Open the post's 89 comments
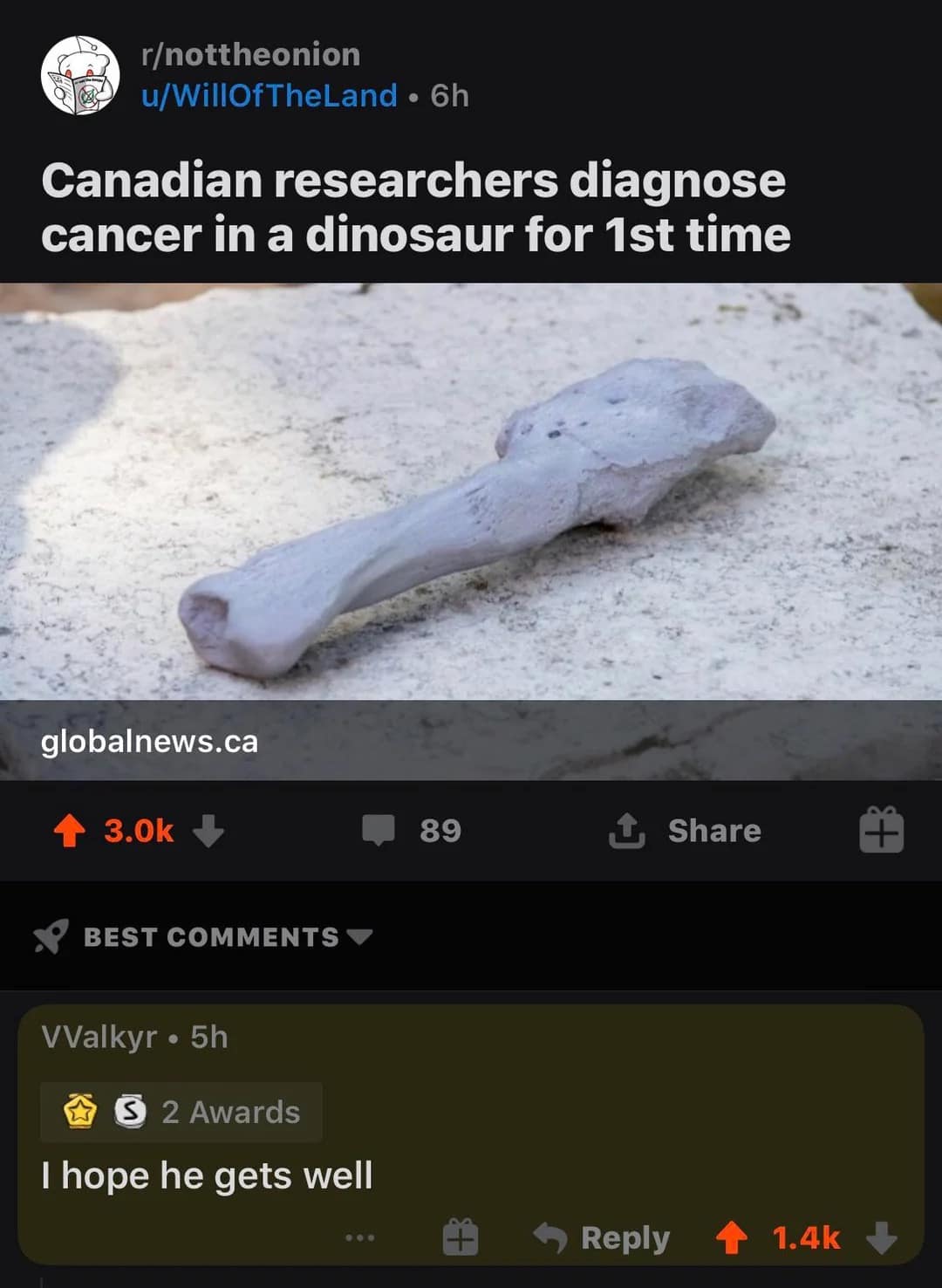The height and width of the screenshot is (1288, 942). pos(412,831)
